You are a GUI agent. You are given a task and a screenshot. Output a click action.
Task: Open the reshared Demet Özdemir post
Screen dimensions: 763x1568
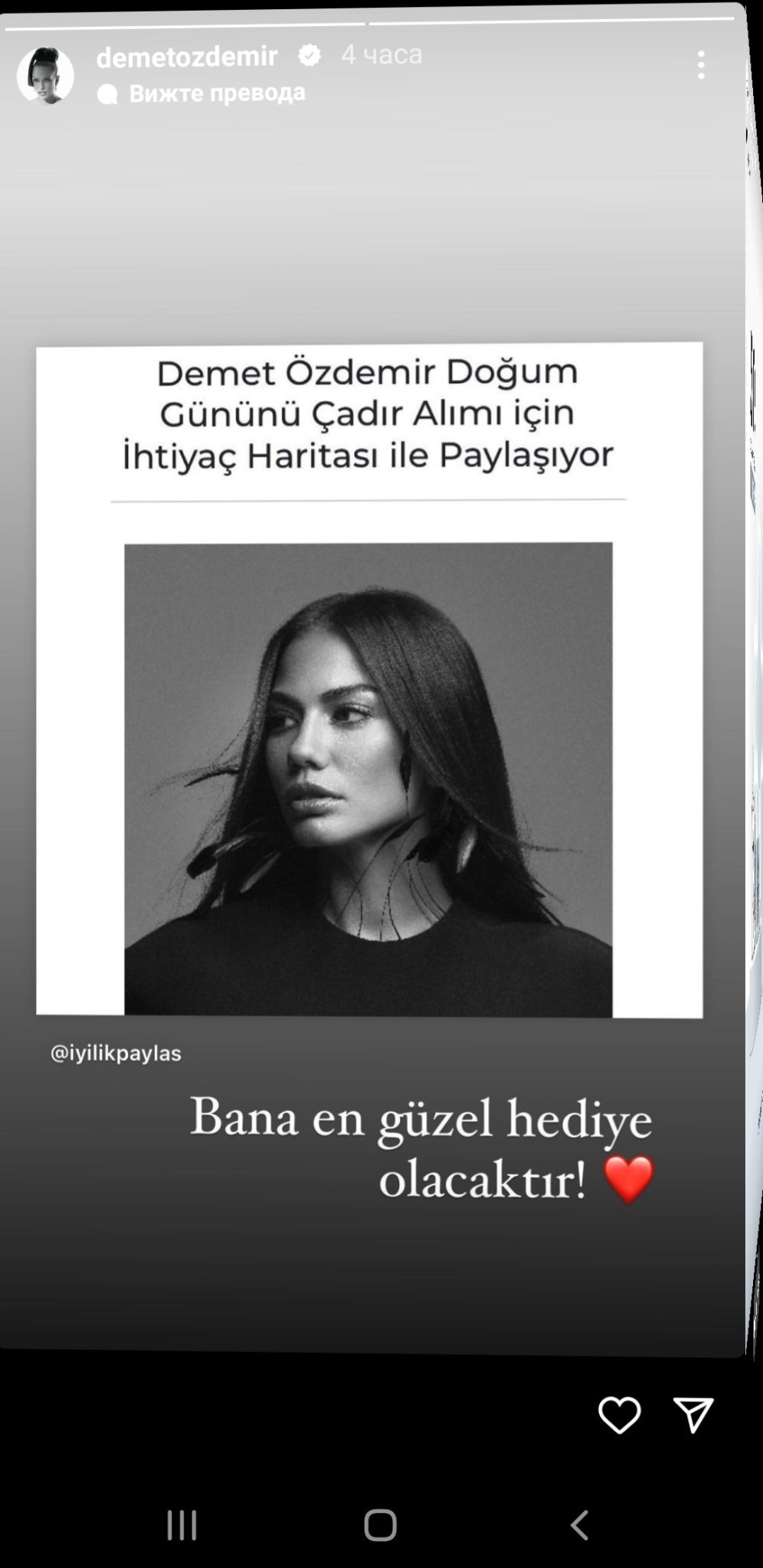click(369, 680)
